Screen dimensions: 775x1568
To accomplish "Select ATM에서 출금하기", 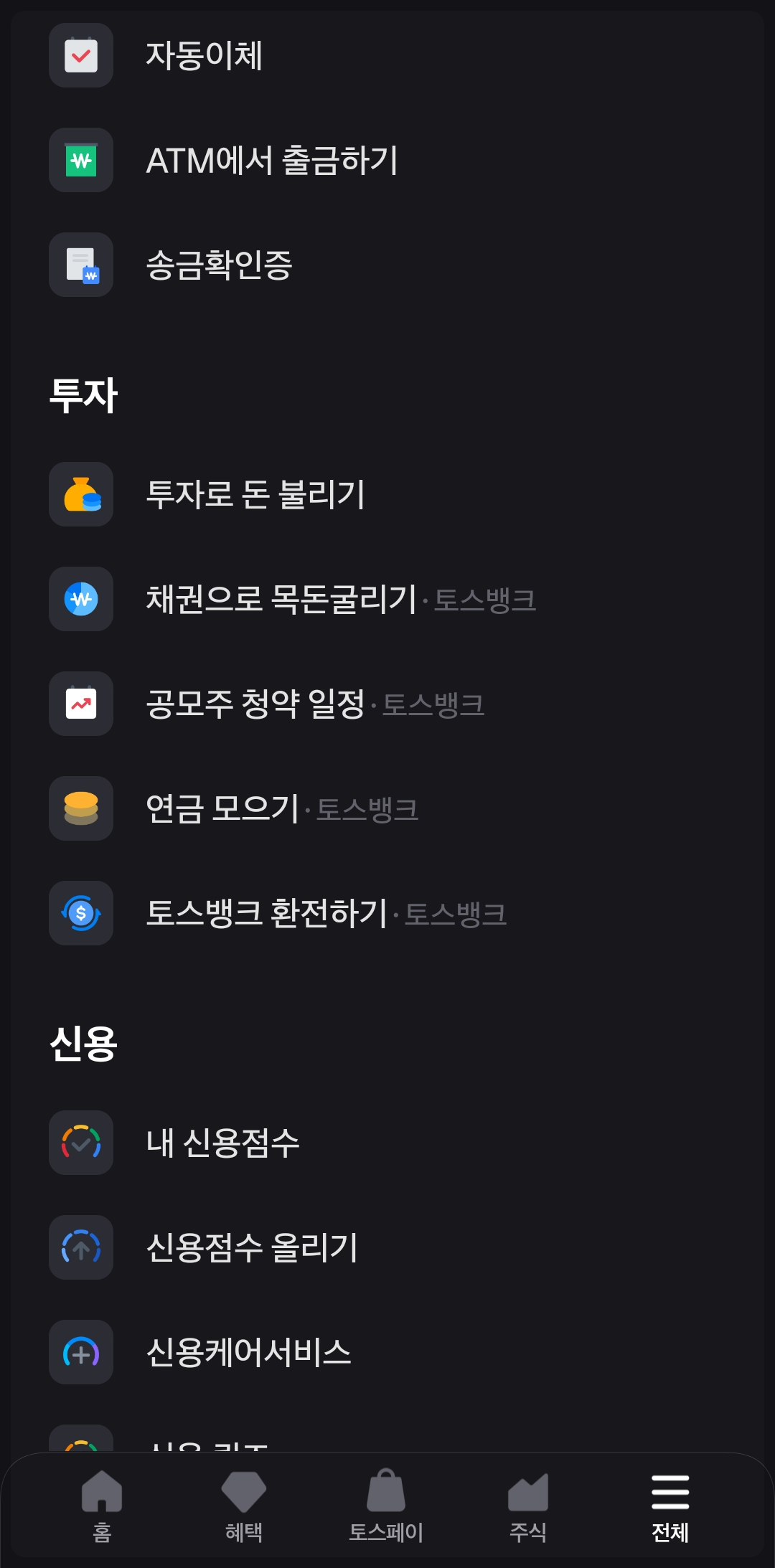I will [387, 160].
